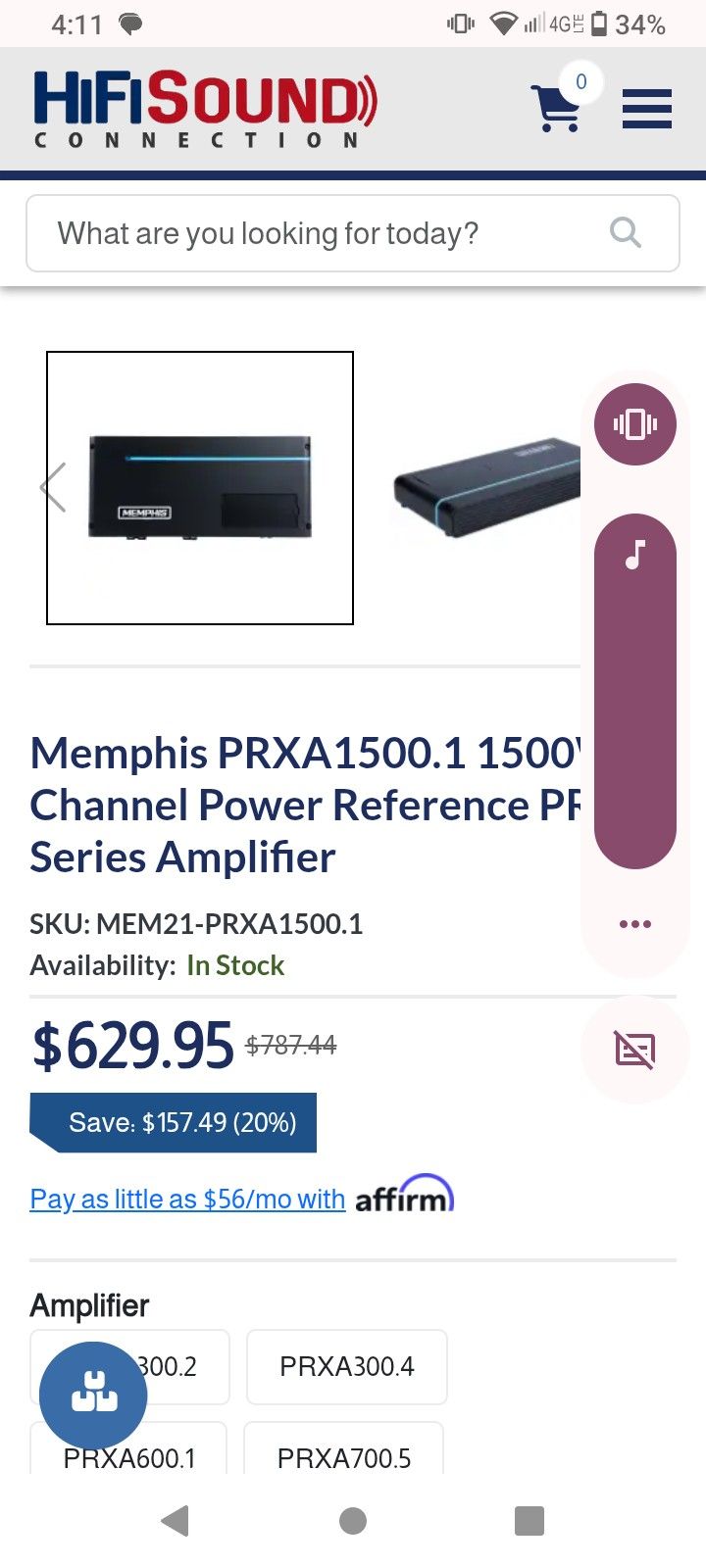Screen dimensions: 706x1568
Task: Open the Affirm monthly payment link
Action: (187, 1199)
